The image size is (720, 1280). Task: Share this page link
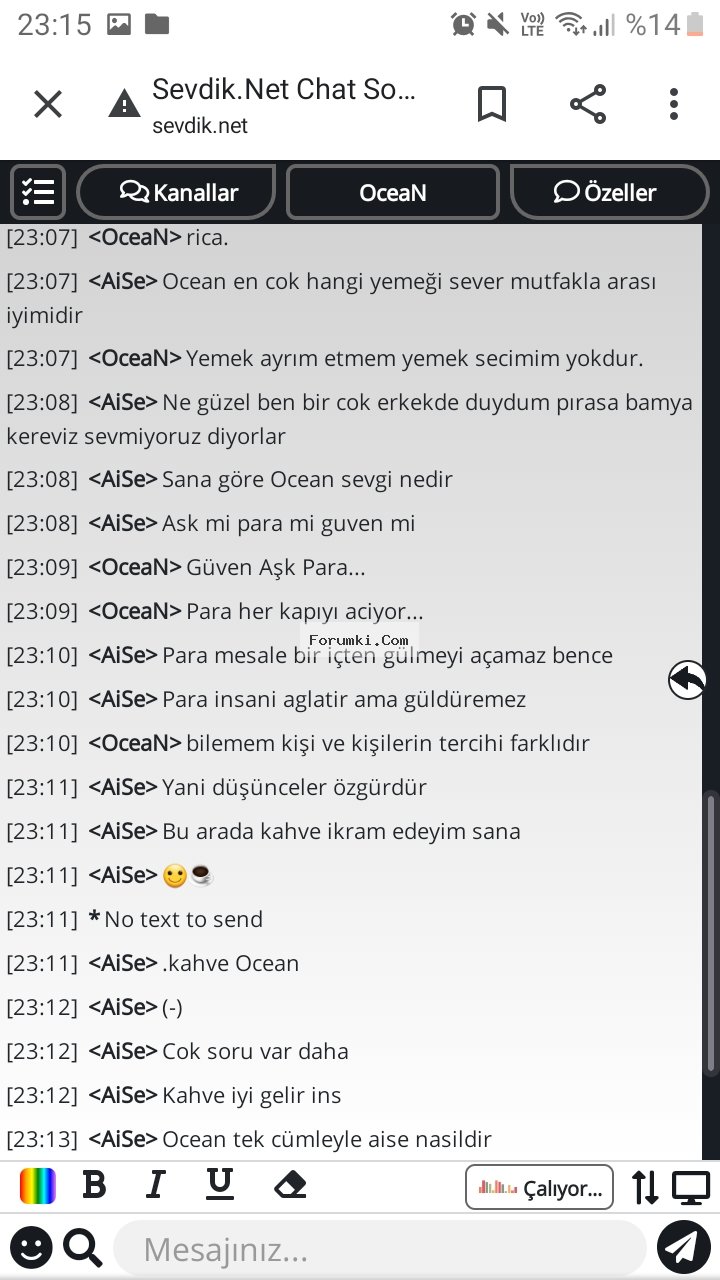(x=587, y=104)
